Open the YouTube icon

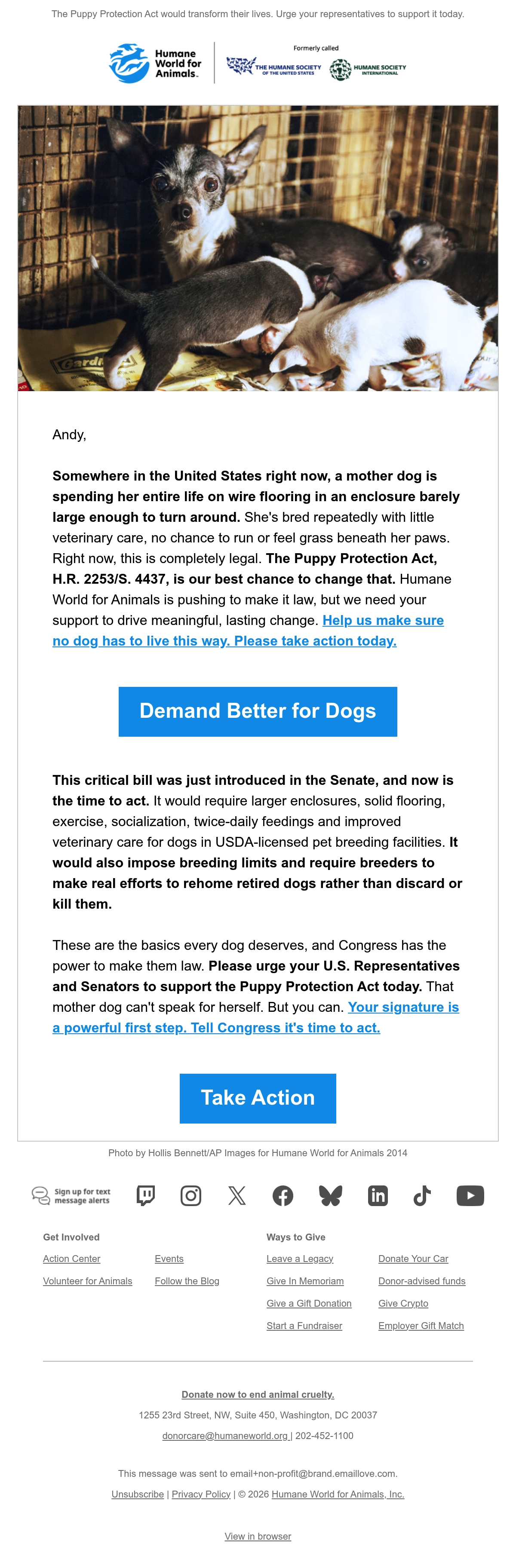pos(470,1195)
